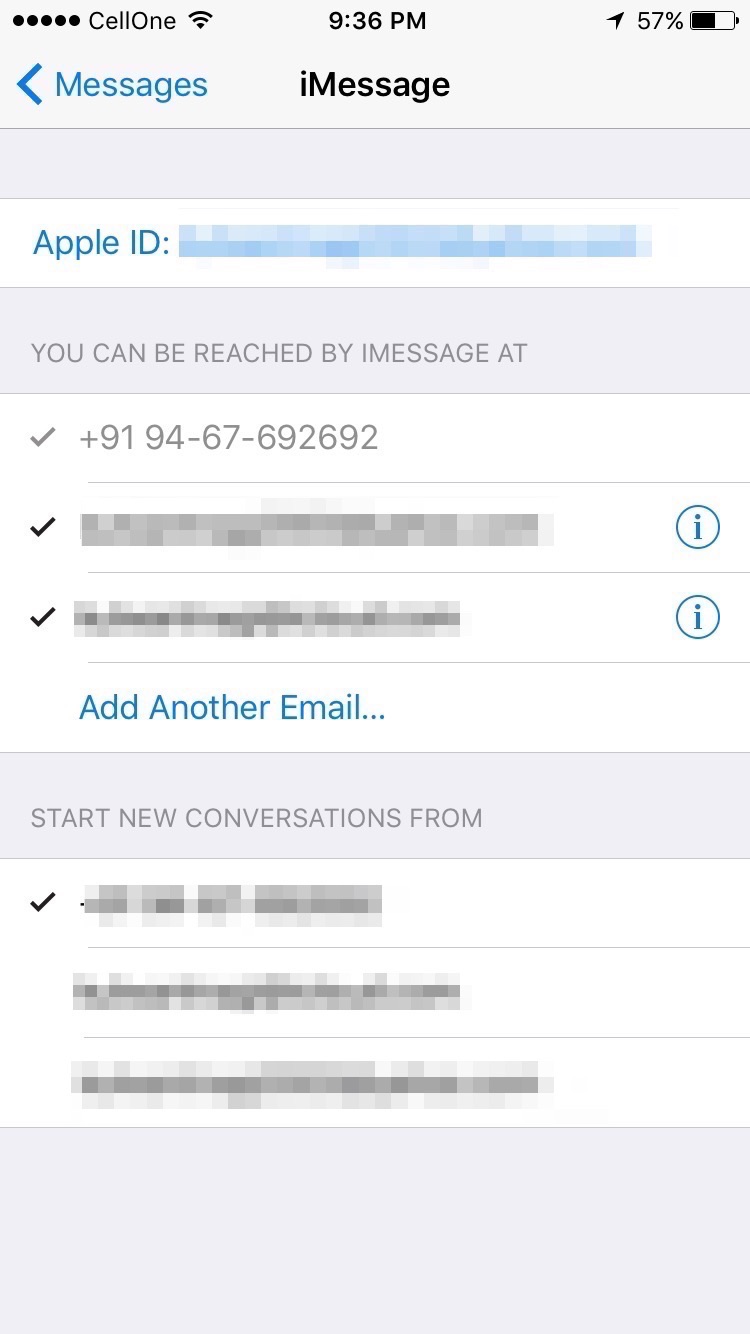Image resolution: width=750 pixels, height=1334 pixels.
Task: Open info icon of first blurred email
Action: point(697,527)
